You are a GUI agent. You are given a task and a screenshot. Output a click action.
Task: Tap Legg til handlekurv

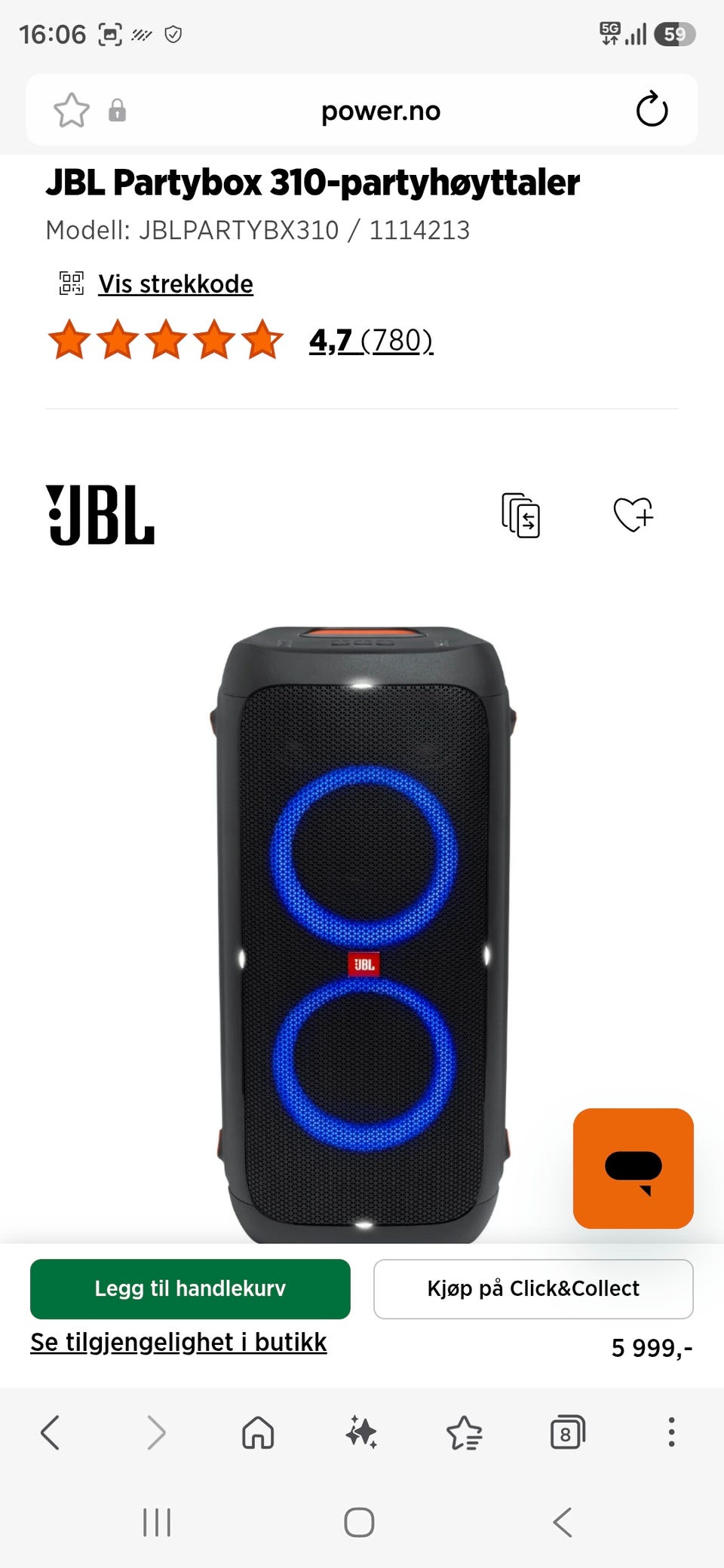(190, 1288)
